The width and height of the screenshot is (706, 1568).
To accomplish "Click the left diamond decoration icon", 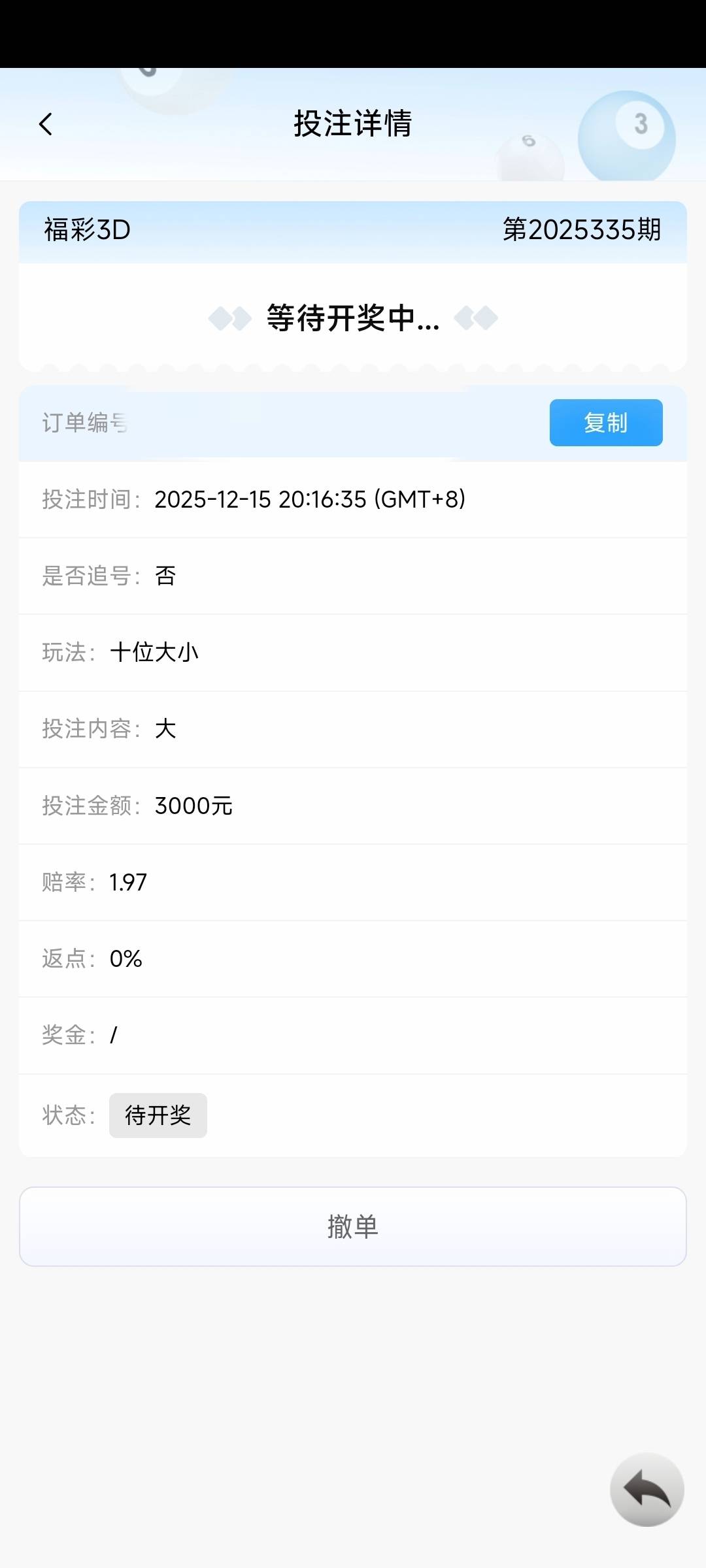I will (x=227, y=319).
